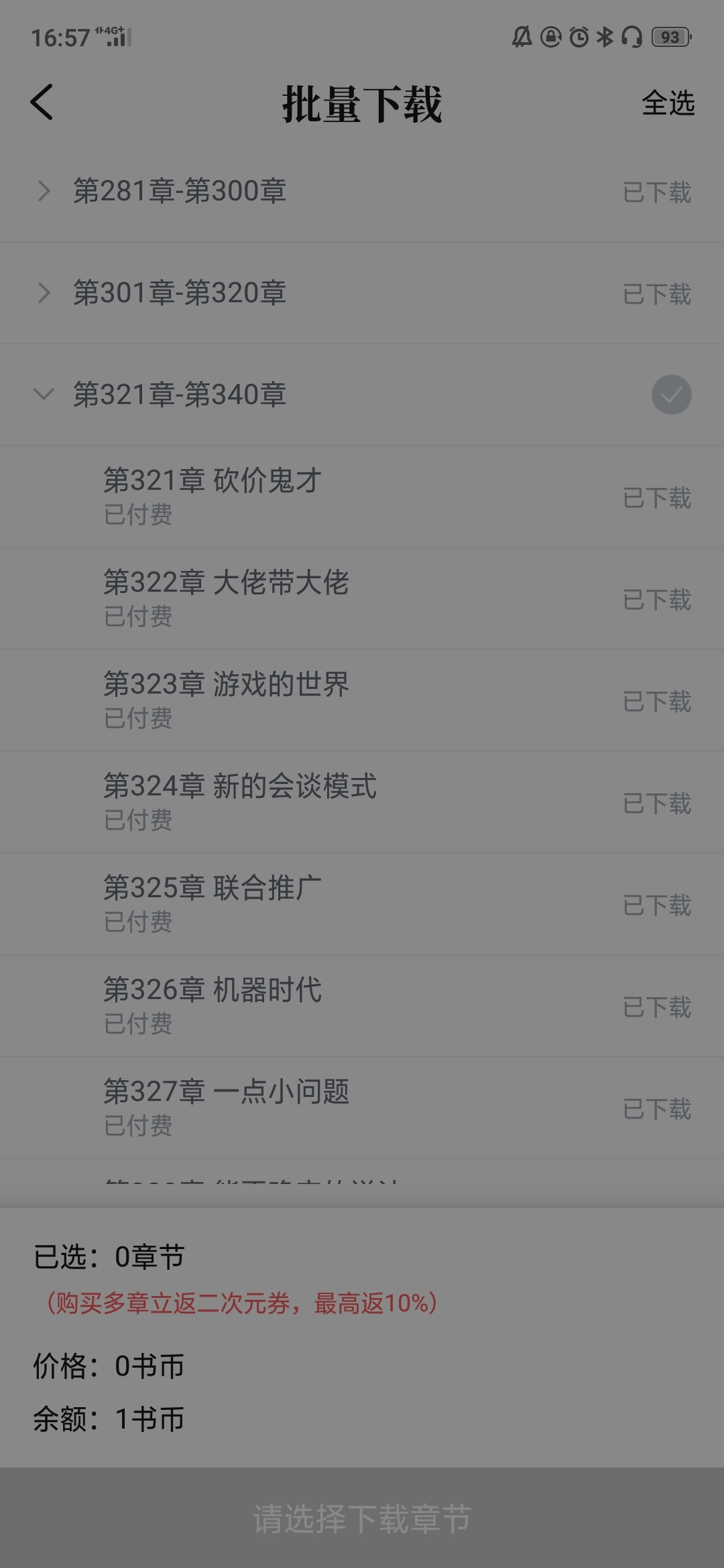The width and height of the screenshot is (724, 1568).
Task: Go back from the 批量下载 page
Action: pos(42,103)
